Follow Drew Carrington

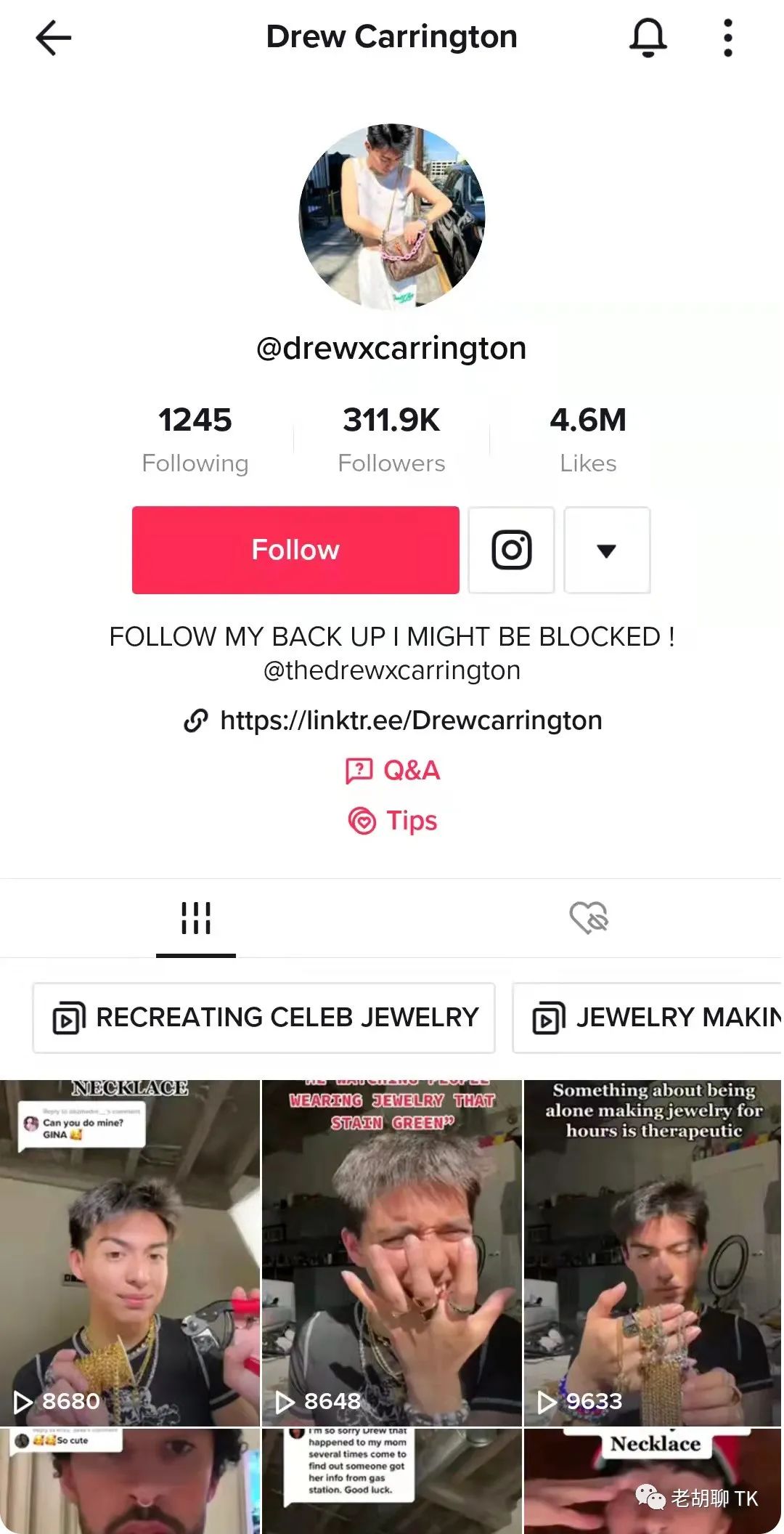pyautogui.click(x=295, y=550)
